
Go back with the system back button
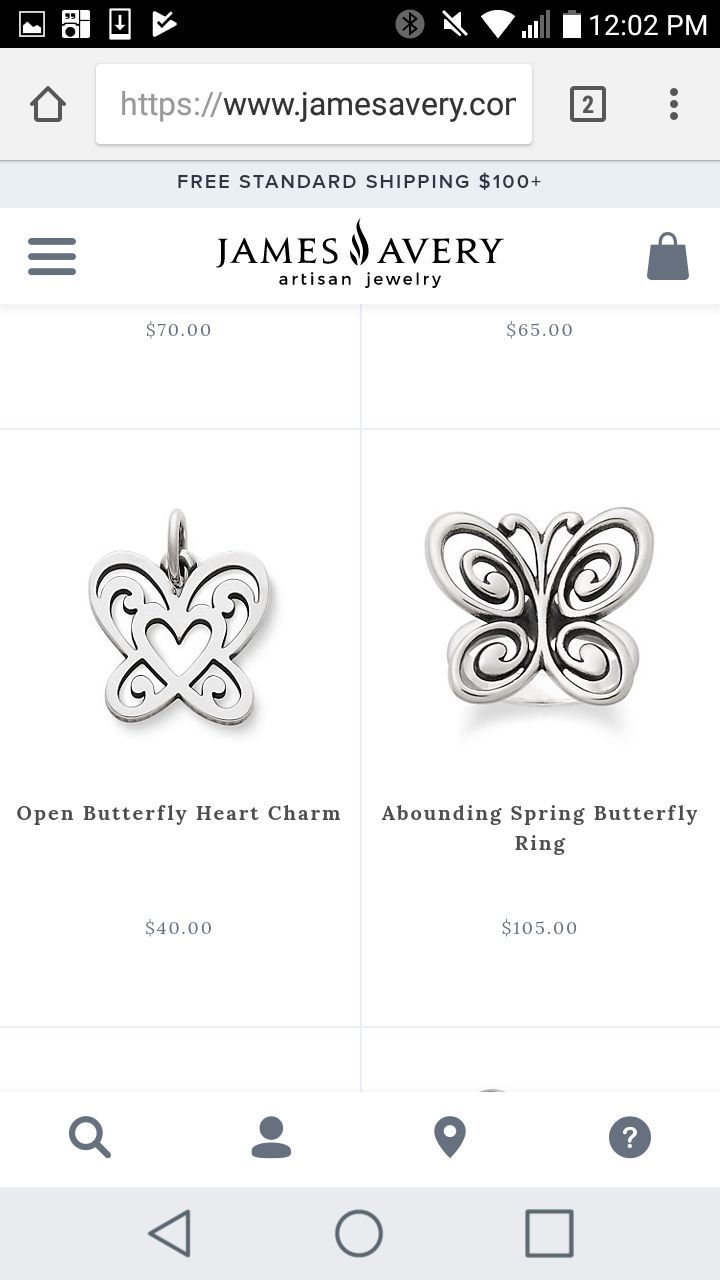pos(170,1233)
